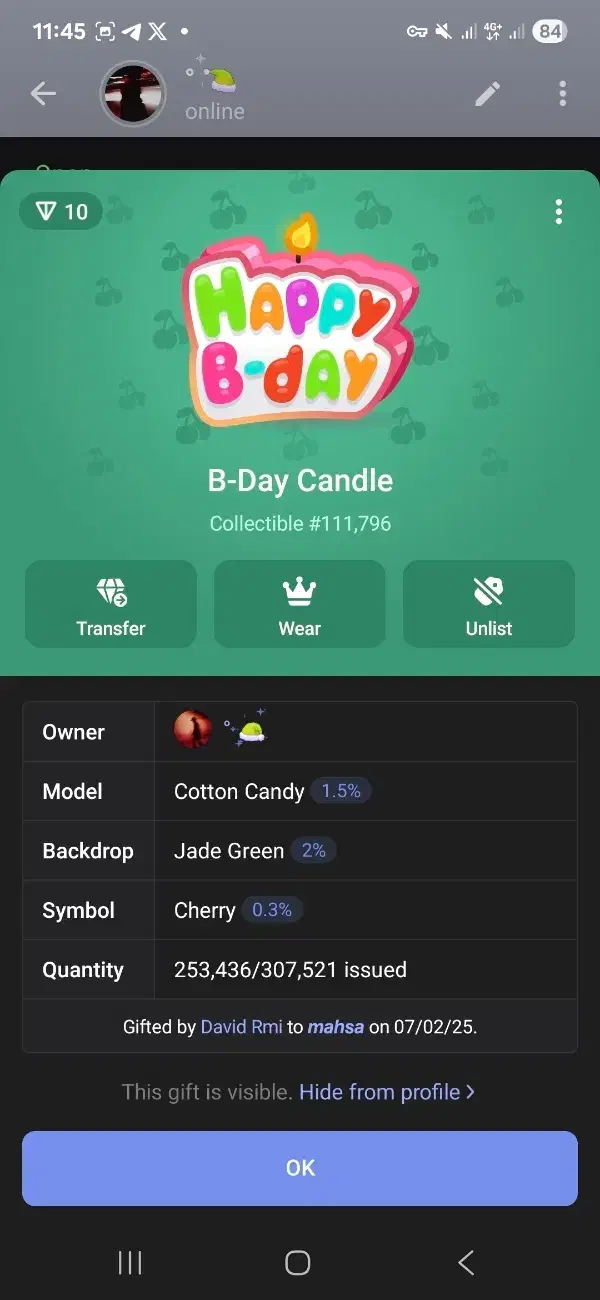This screenshot has height=1300, width=600.
Task: Open the gift card's three-dot menu
Action: coord(558,212)
